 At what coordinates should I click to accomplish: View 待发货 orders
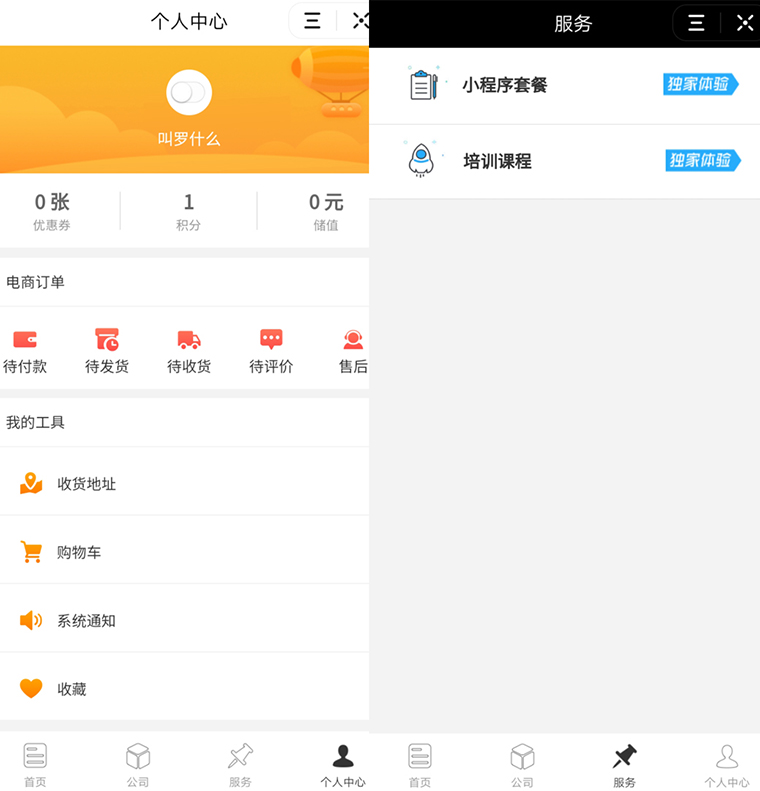pos(107,351)
